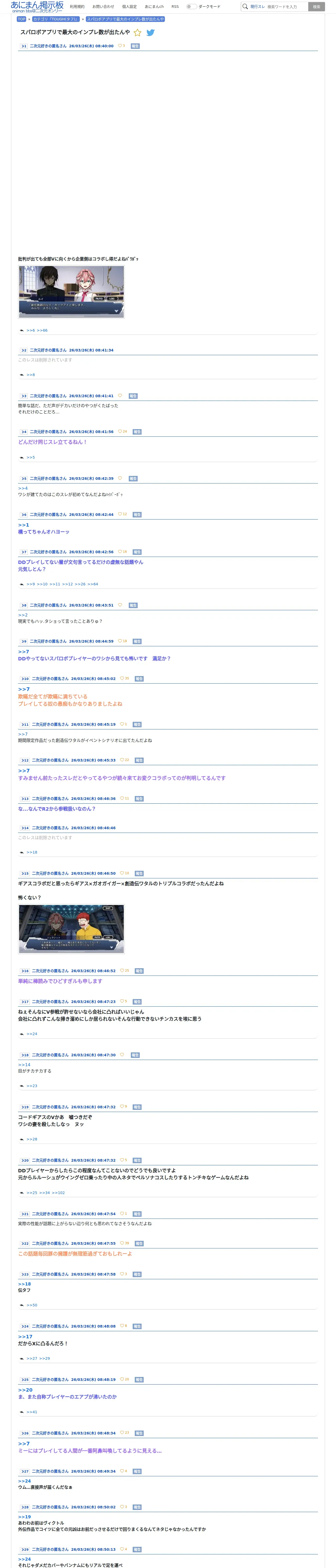Open the あにまん掲示板 site home logo
The height and width of the screenshot is (1568, 336).
[37, 7]
